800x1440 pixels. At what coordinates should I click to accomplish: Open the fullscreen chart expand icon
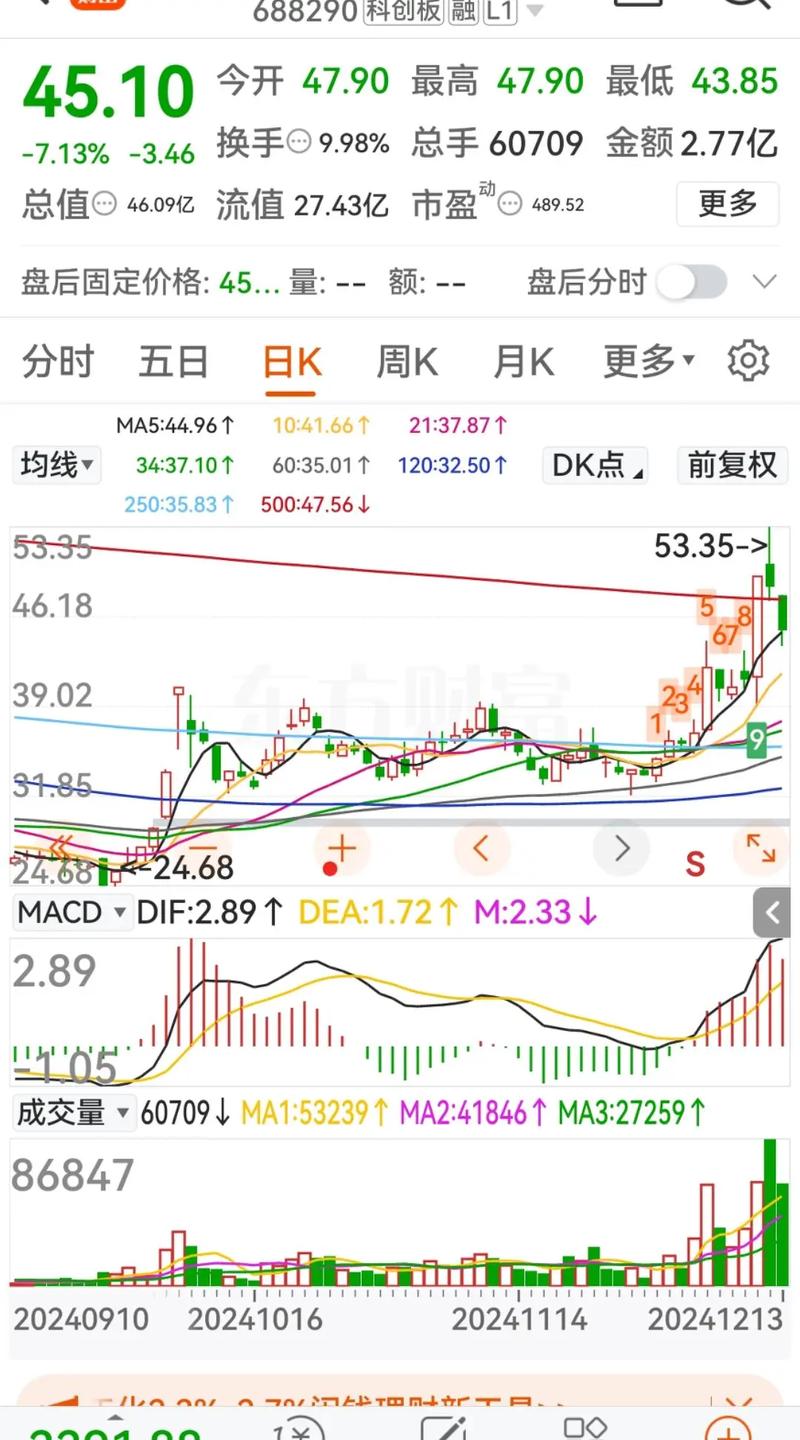tap(761, 848)
